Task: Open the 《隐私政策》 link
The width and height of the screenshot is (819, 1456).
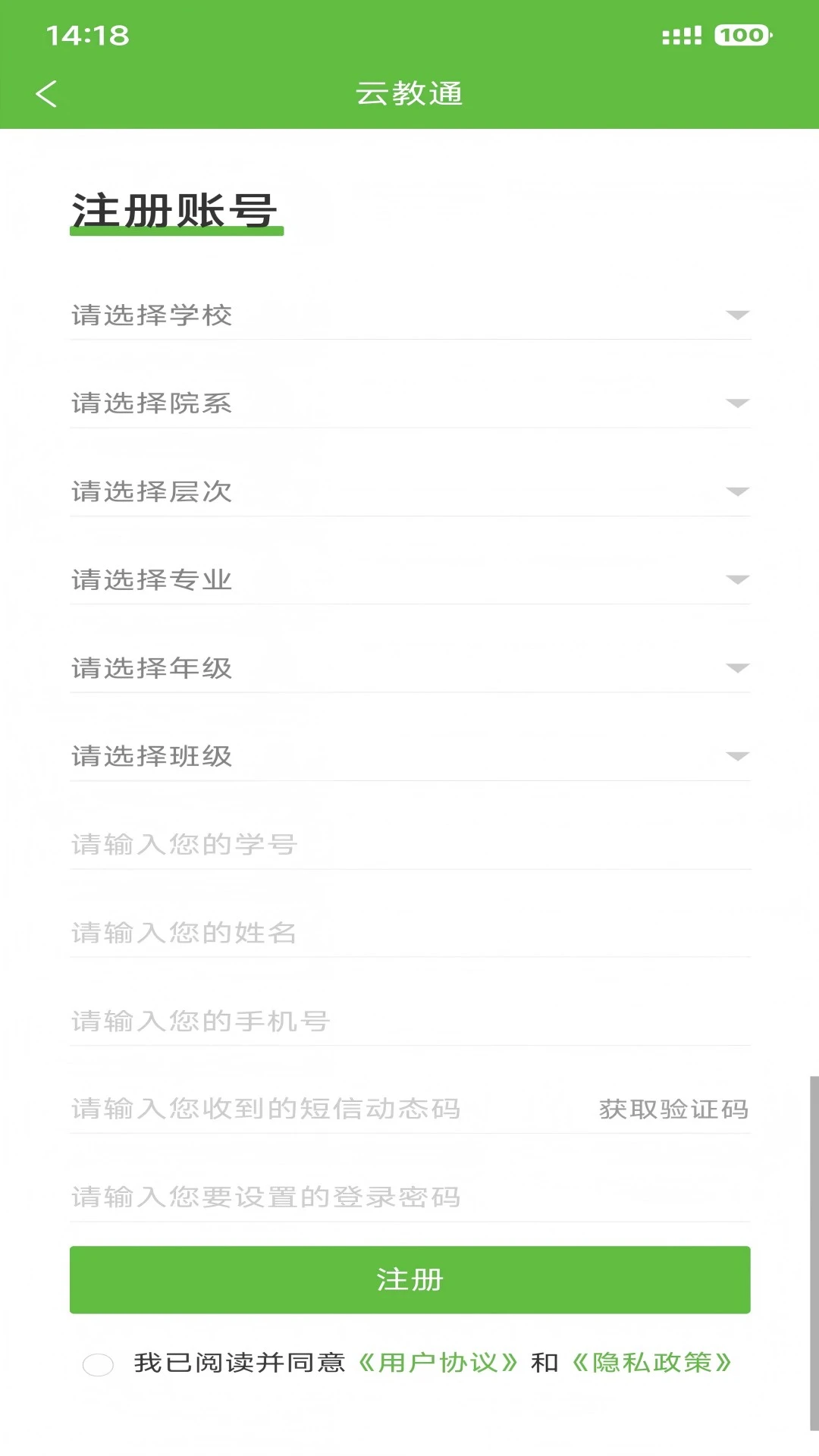Action: pyautogui.click(x=652, y=1363)
